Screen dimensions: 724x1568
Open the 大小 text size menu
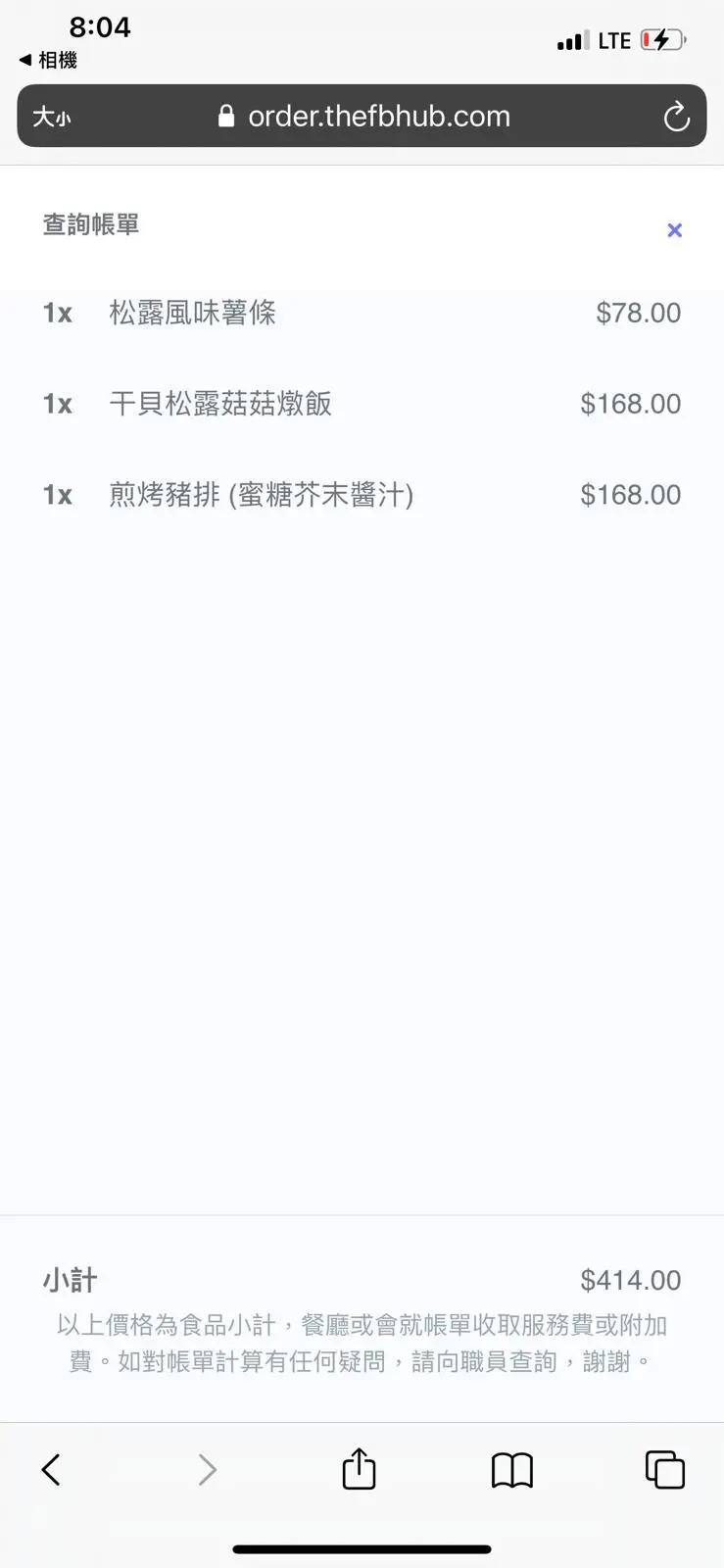(51, 118)
